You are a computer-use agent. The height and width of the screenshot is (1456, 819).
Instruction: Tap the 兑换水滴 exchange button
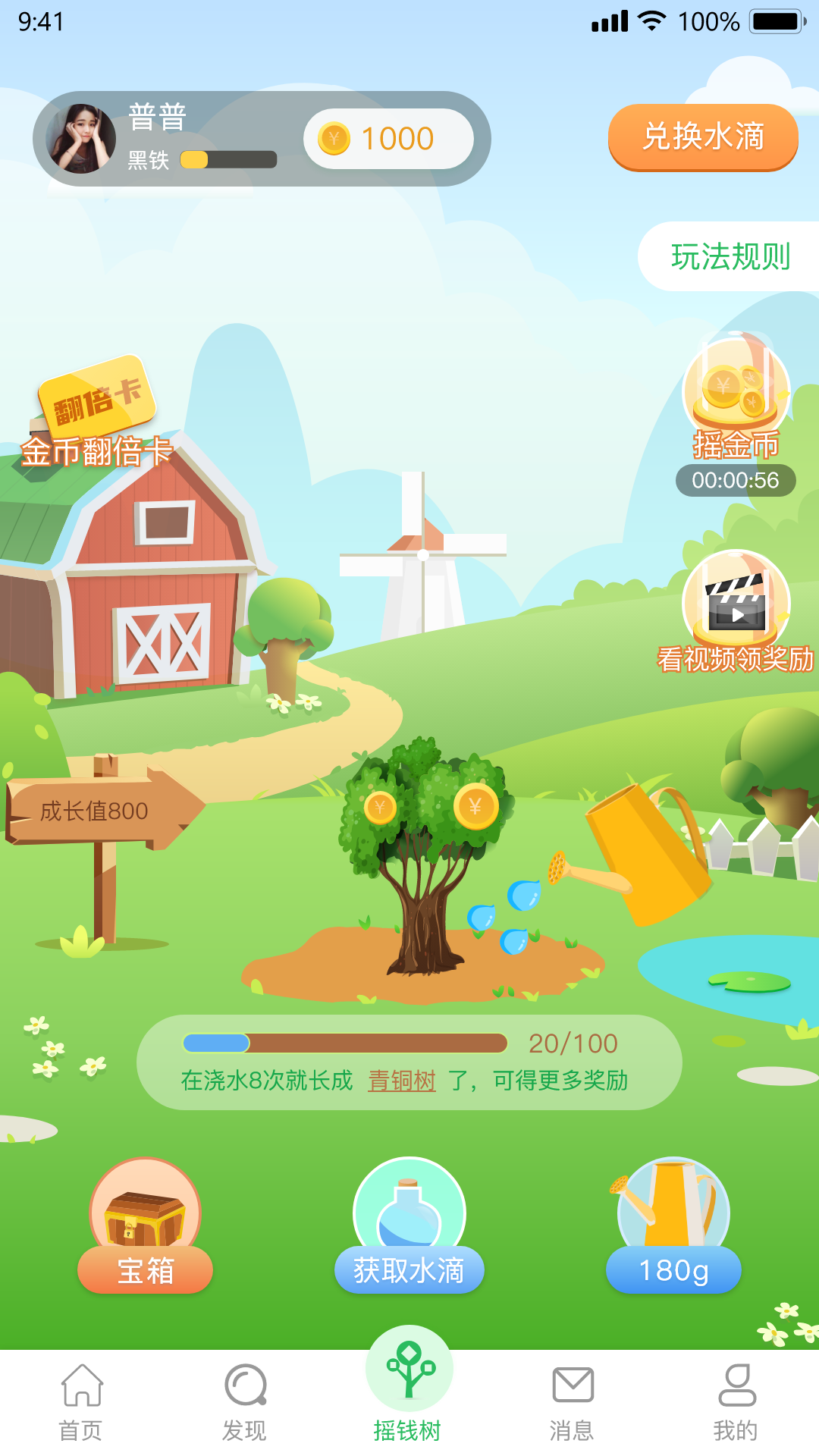click(703, 137)
